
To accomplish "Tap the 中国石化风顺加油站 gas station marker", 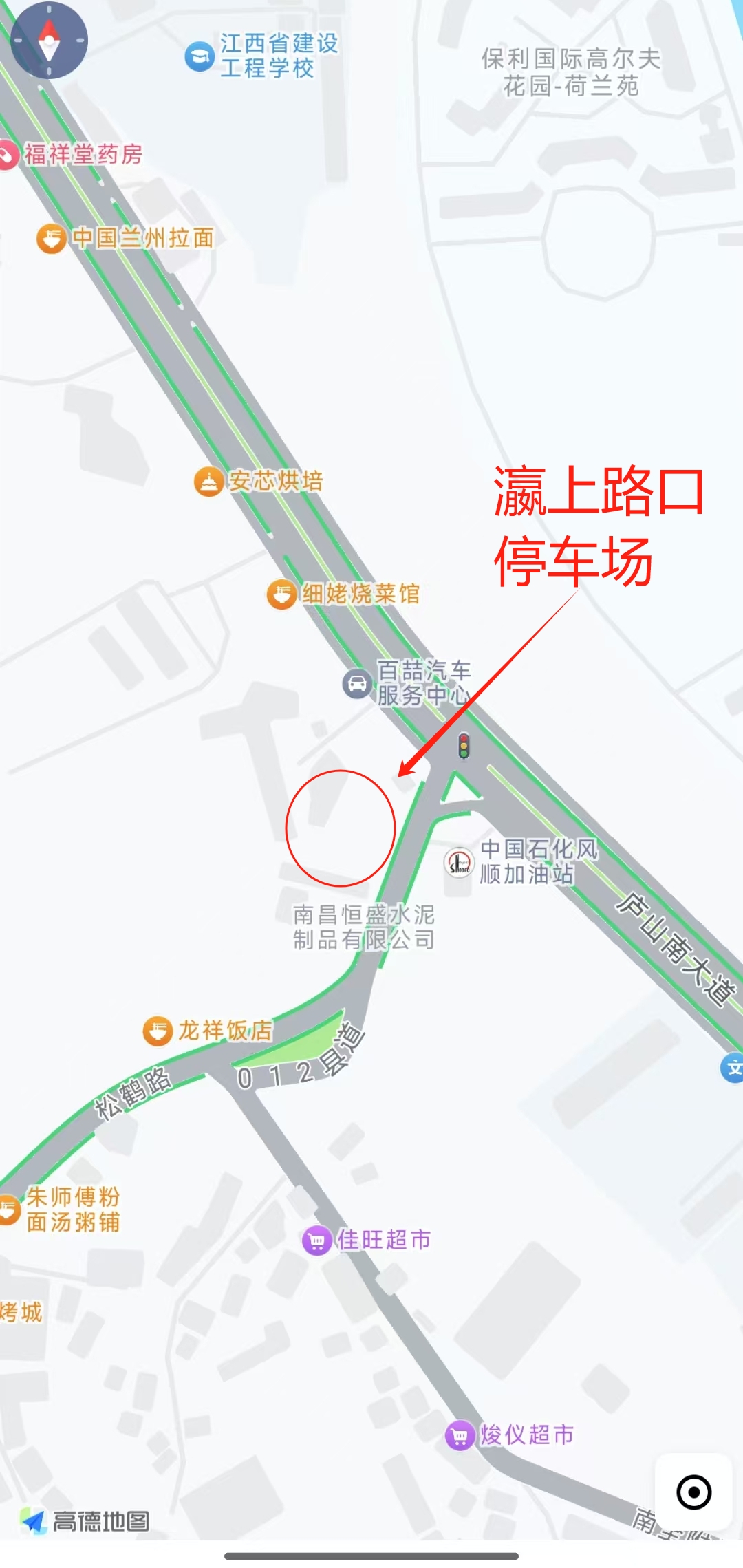I will pos(459,862).
